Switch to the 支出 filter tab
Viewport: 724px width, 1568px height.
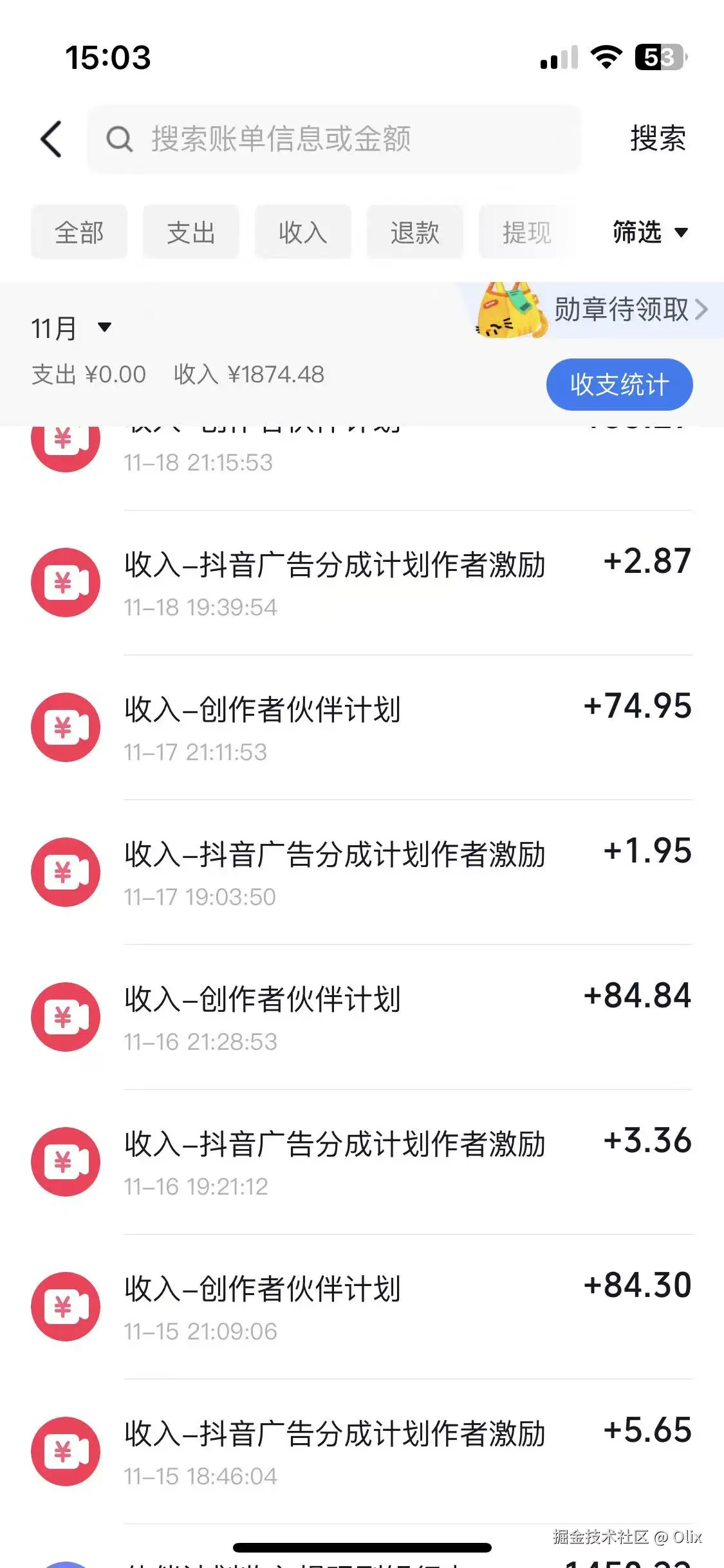click(190, 232)
